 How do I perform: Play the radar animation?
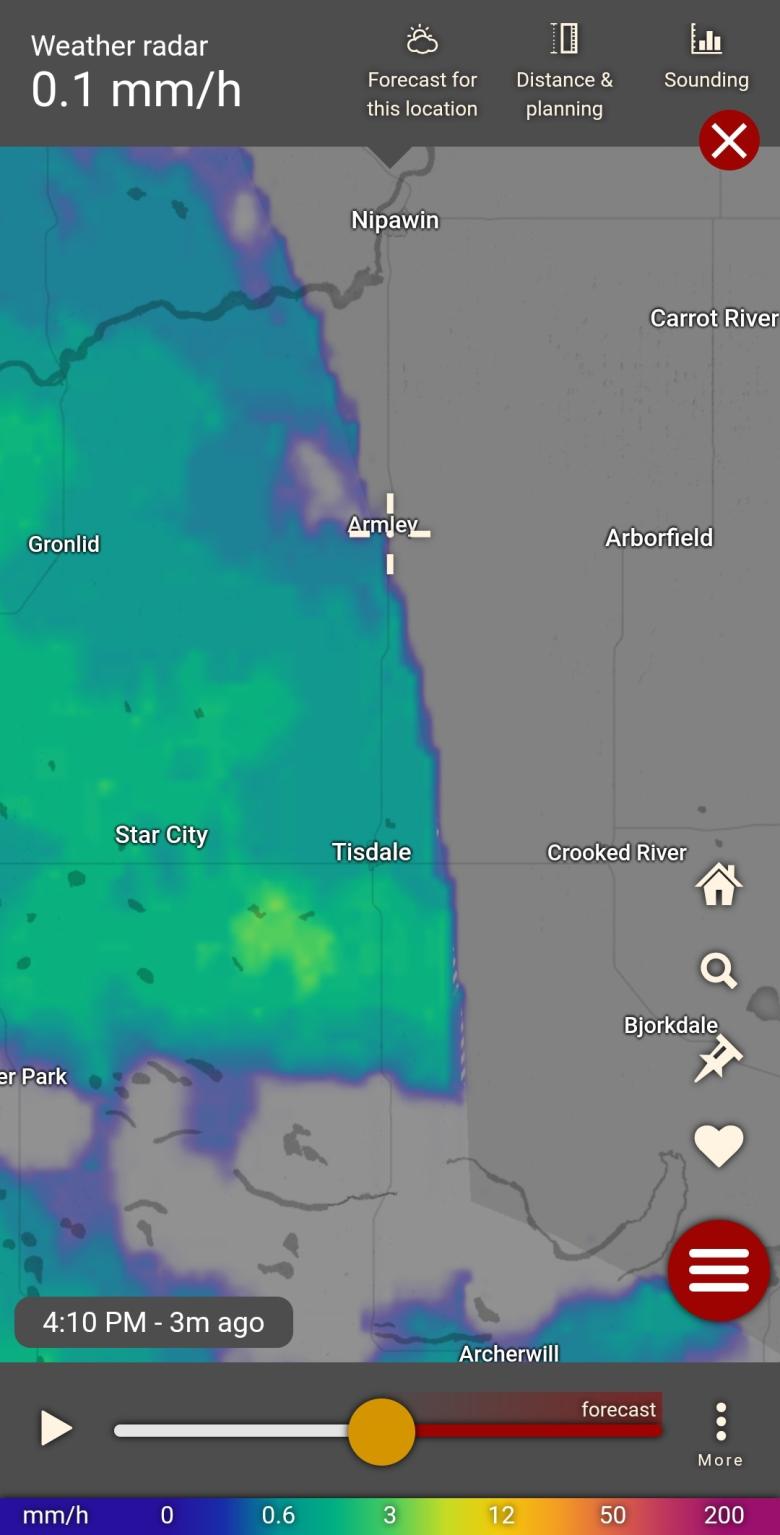click(x=55, y=1428)
